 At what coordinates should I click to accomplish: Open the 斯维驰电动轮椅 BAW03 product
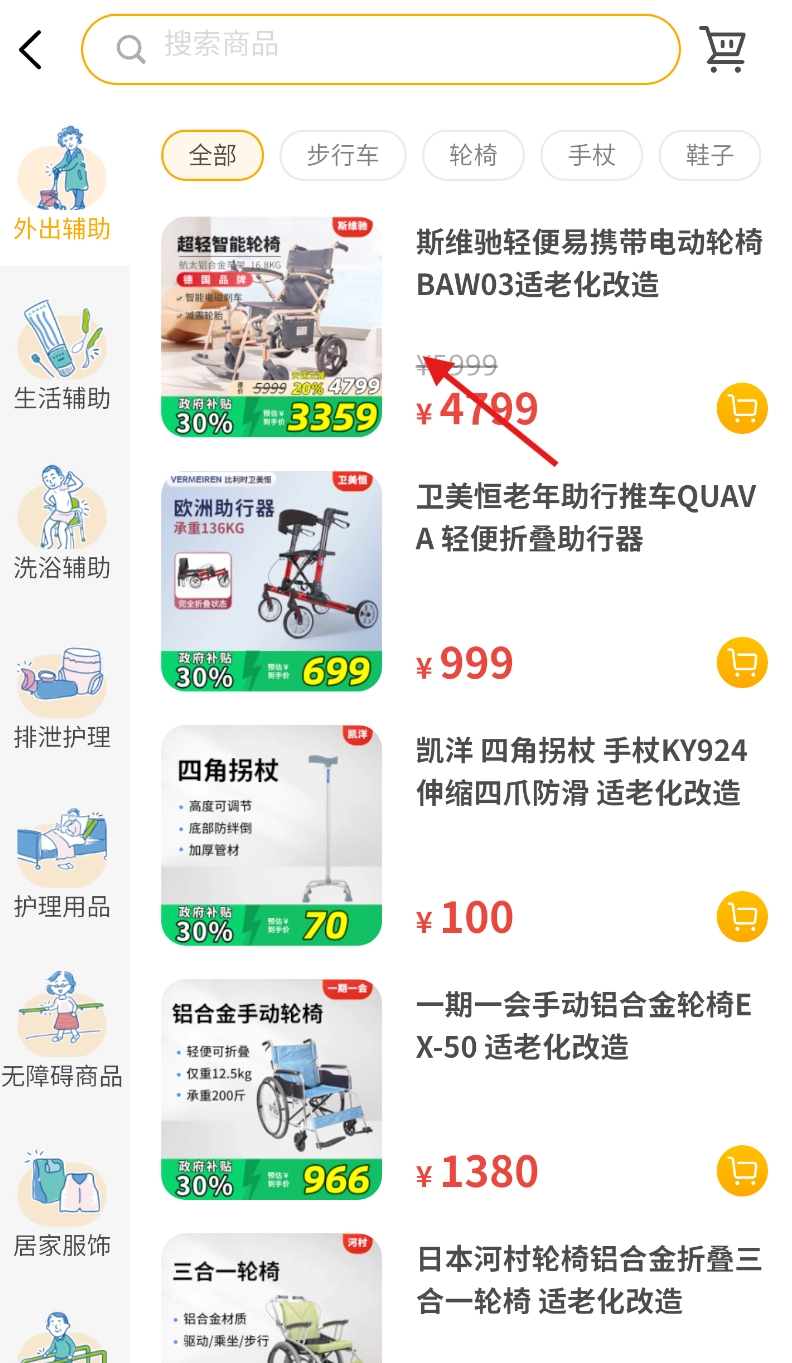coord(588,264)
